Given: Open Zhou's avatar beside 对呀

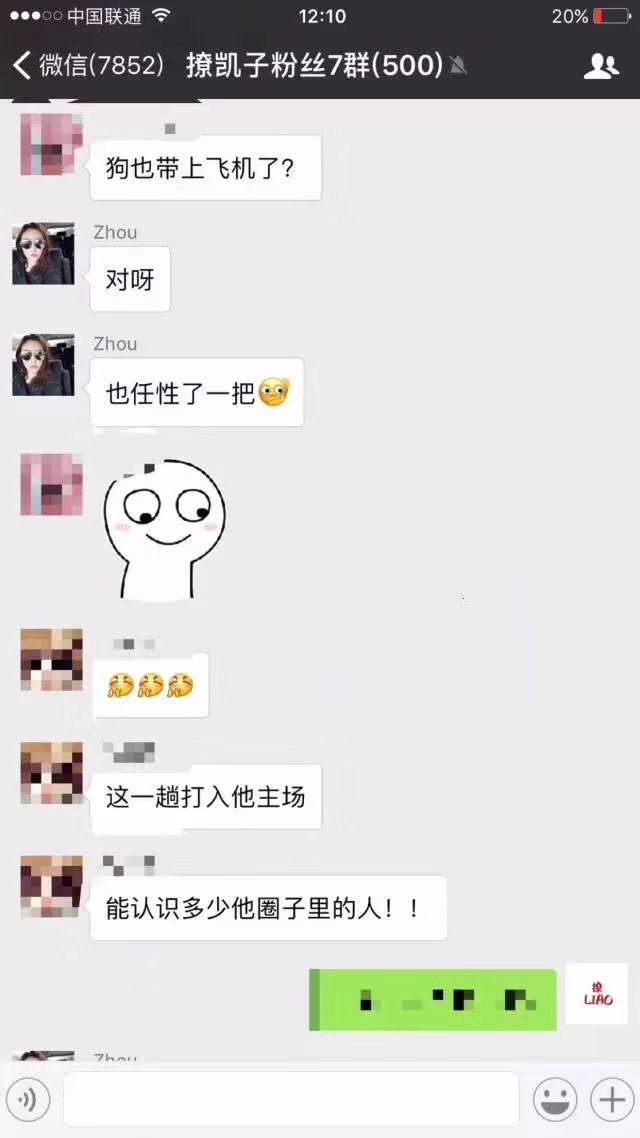Looking at the screenshot, I should (43, 254).
